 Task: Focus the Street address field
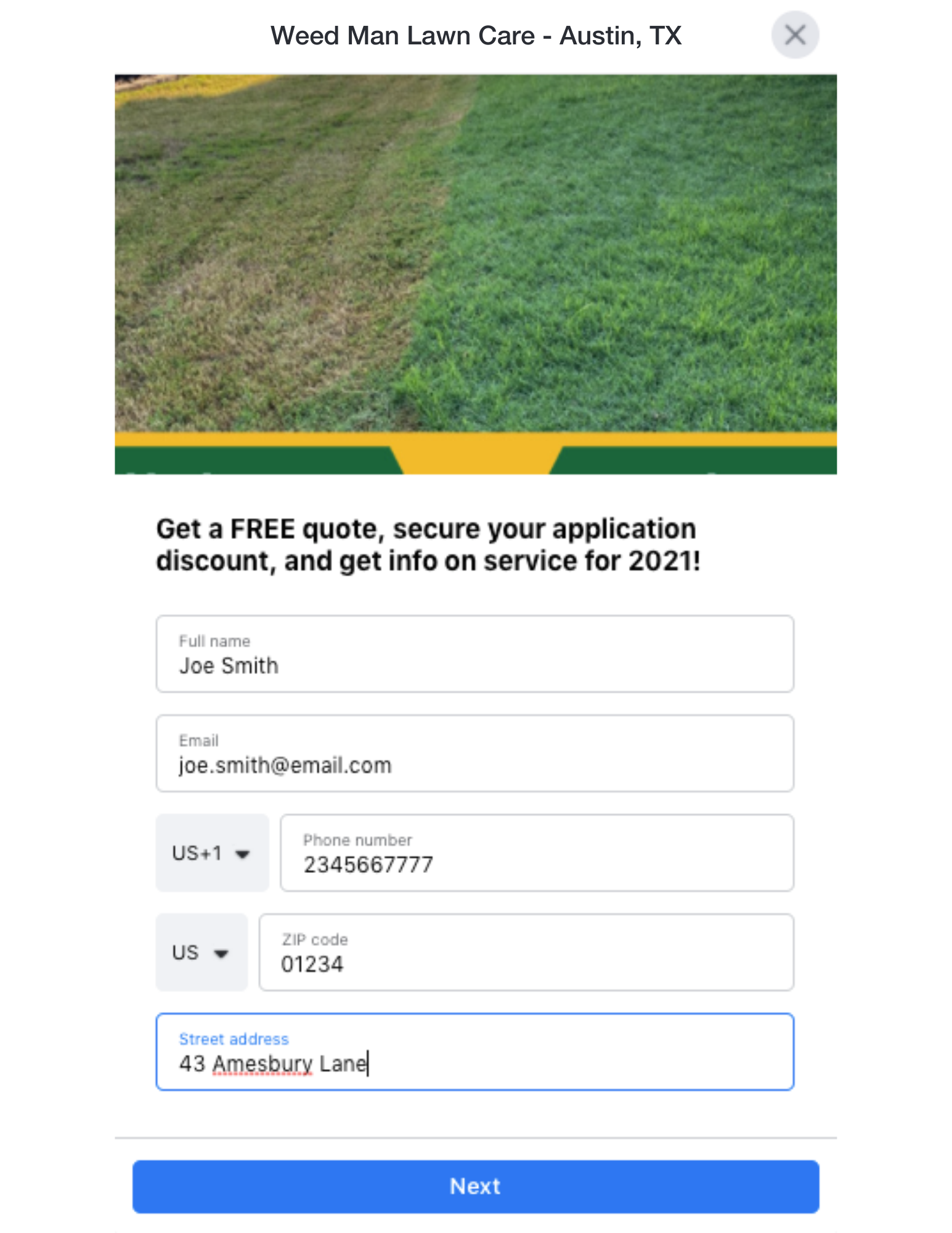pos(474,1052)
